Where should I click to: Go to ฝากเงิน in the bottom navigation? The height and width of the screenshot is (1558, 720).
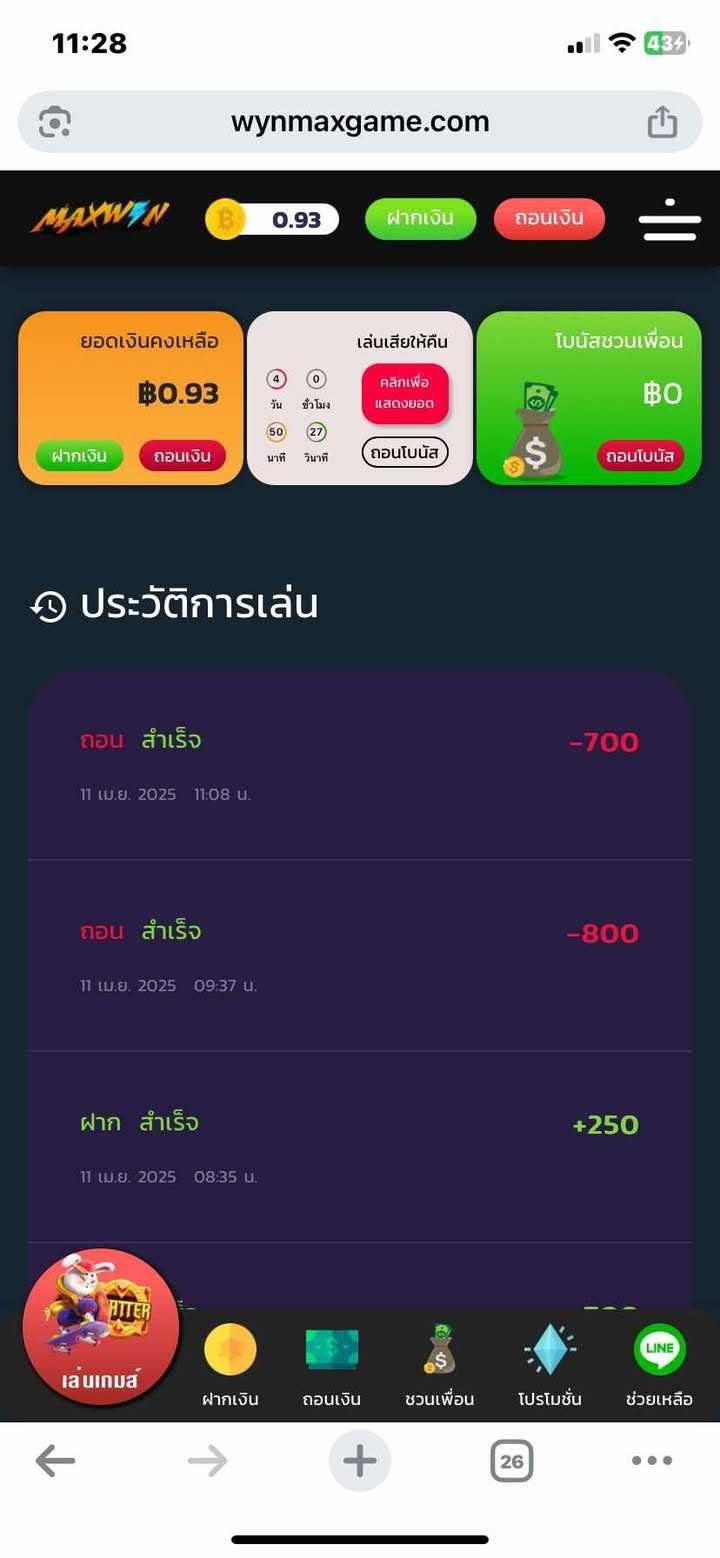[230, 1362]
